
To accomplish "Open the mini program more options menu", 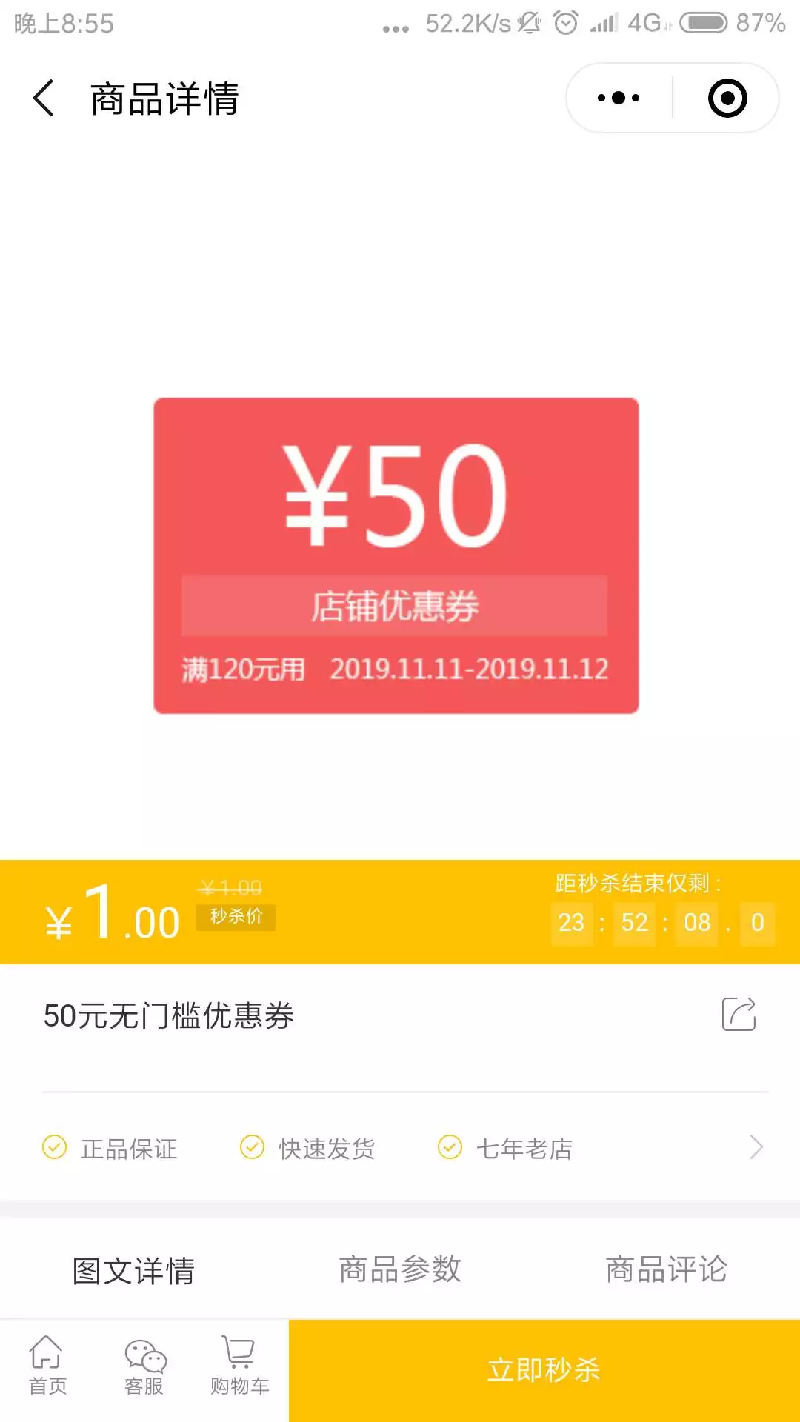I will click(x=619, y=98).
